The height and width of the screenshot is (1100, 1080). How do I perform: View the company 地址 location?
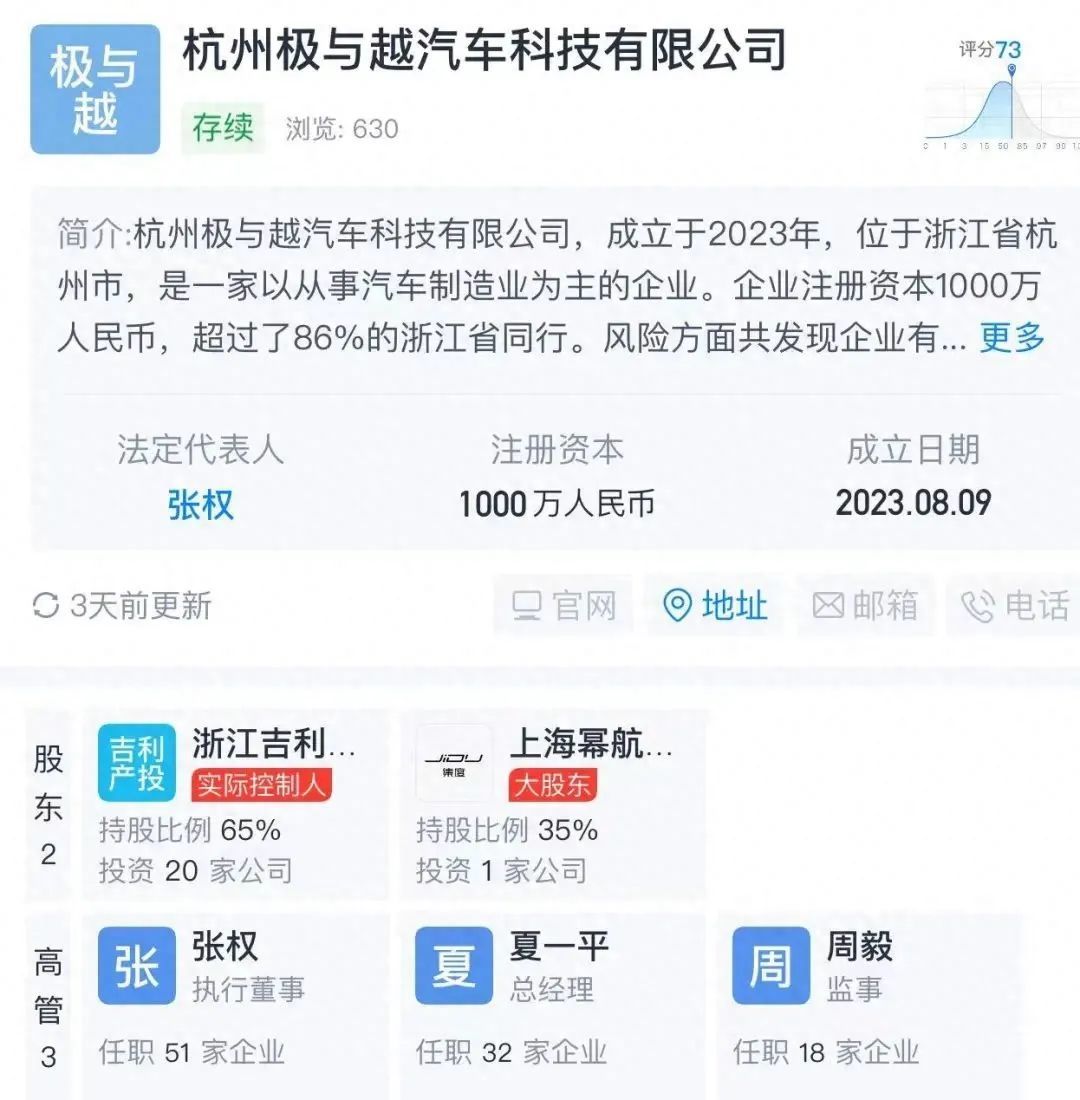[x=715, y=606]
